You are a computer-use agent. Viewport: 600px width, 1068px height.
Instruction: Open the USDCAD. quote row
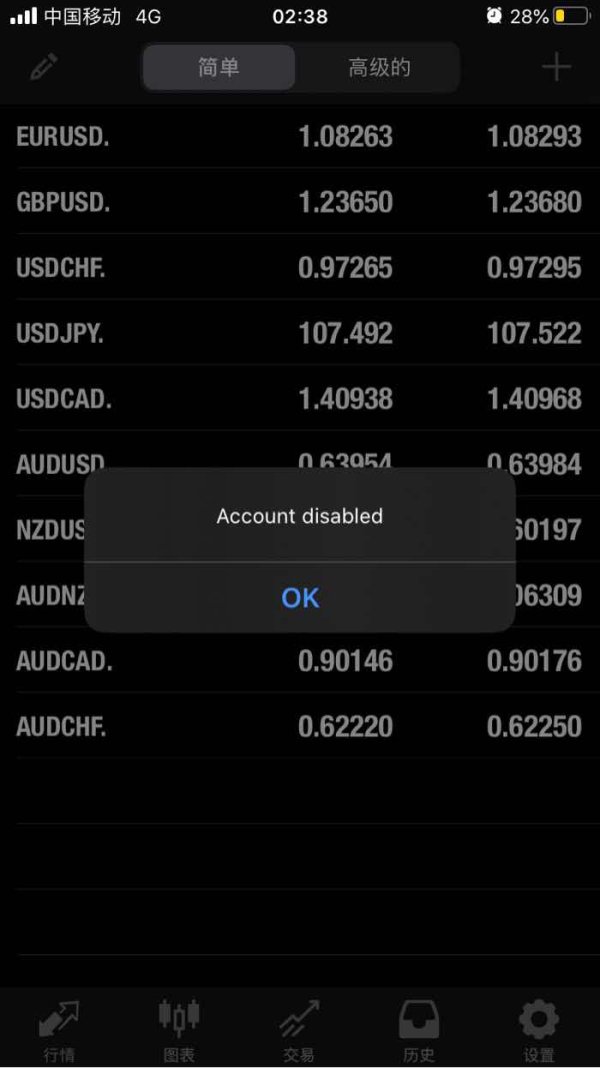pos(300,399)
